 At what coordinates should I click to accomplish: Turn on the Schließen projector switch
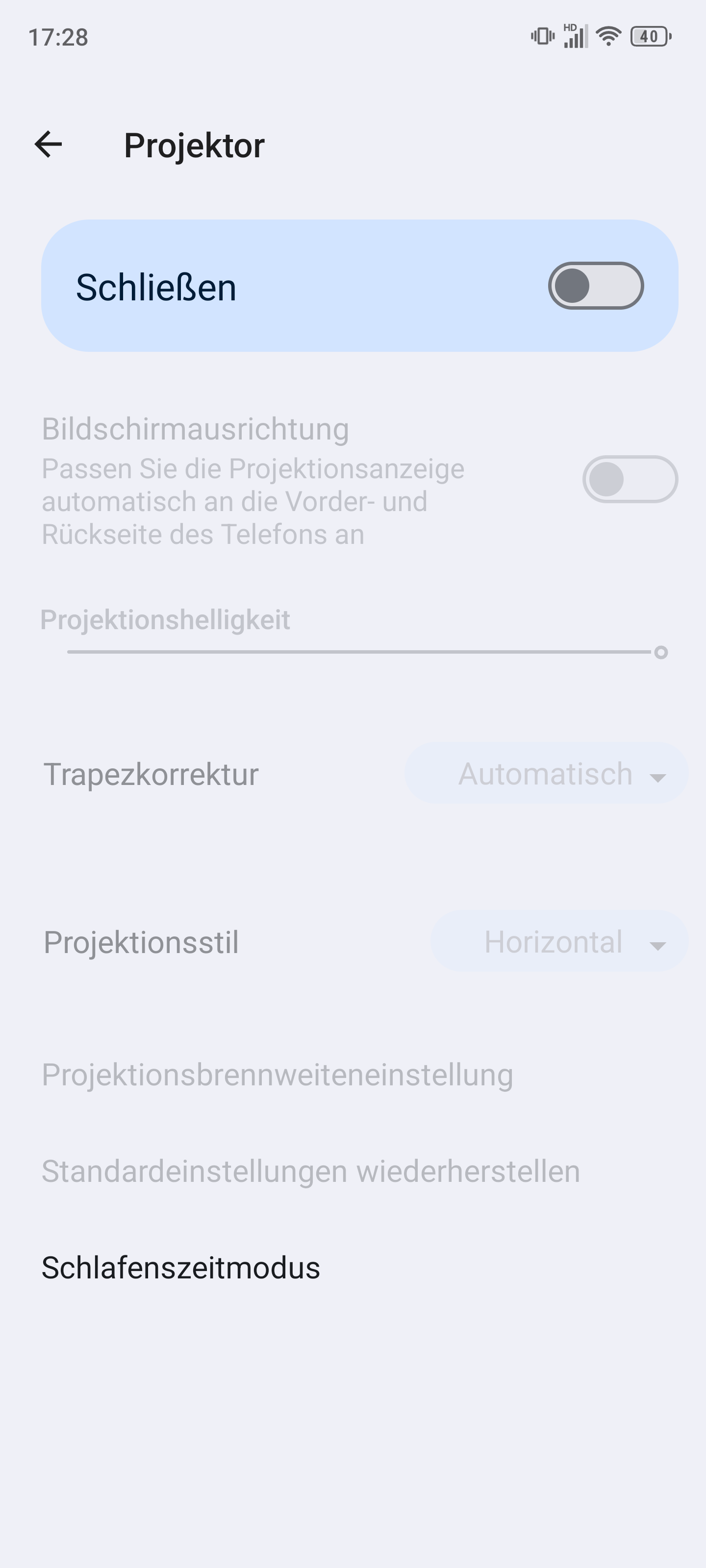point(596,286)
